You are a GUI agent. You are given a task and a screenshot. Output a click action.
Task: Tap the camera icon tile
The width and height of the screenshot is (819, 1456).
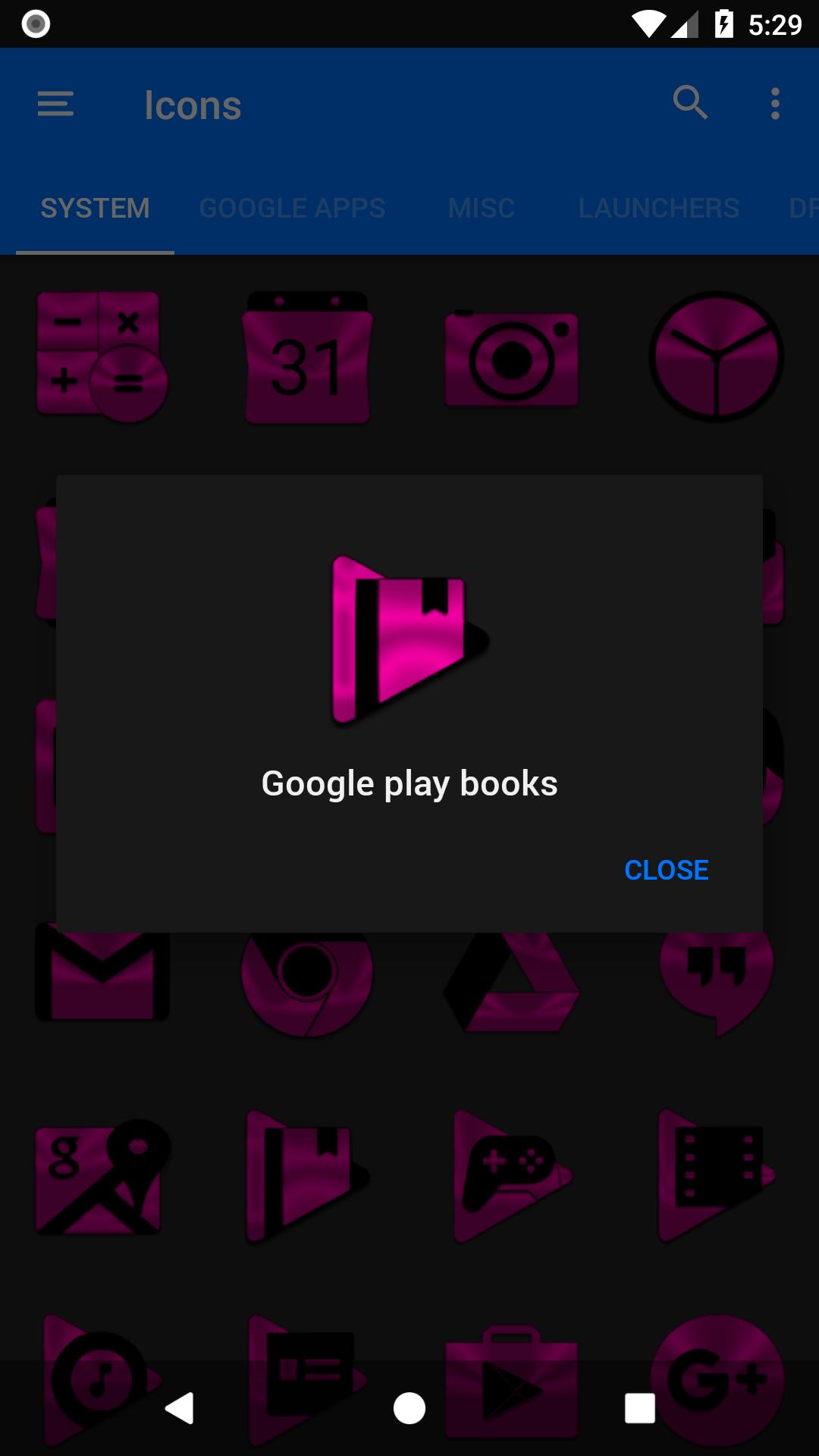coord(512,358)
